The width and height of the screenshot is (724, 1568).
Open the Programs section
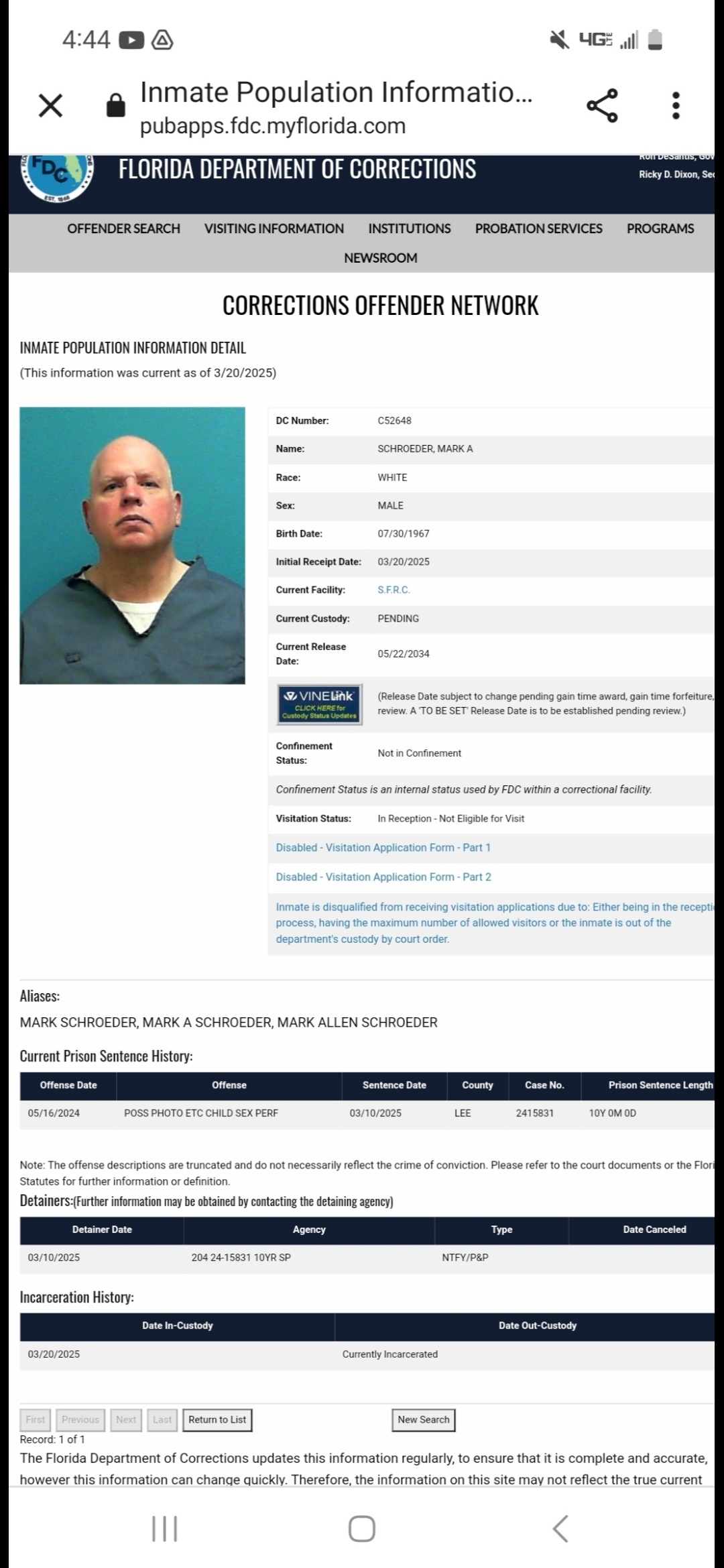click(x=660, y=228)
